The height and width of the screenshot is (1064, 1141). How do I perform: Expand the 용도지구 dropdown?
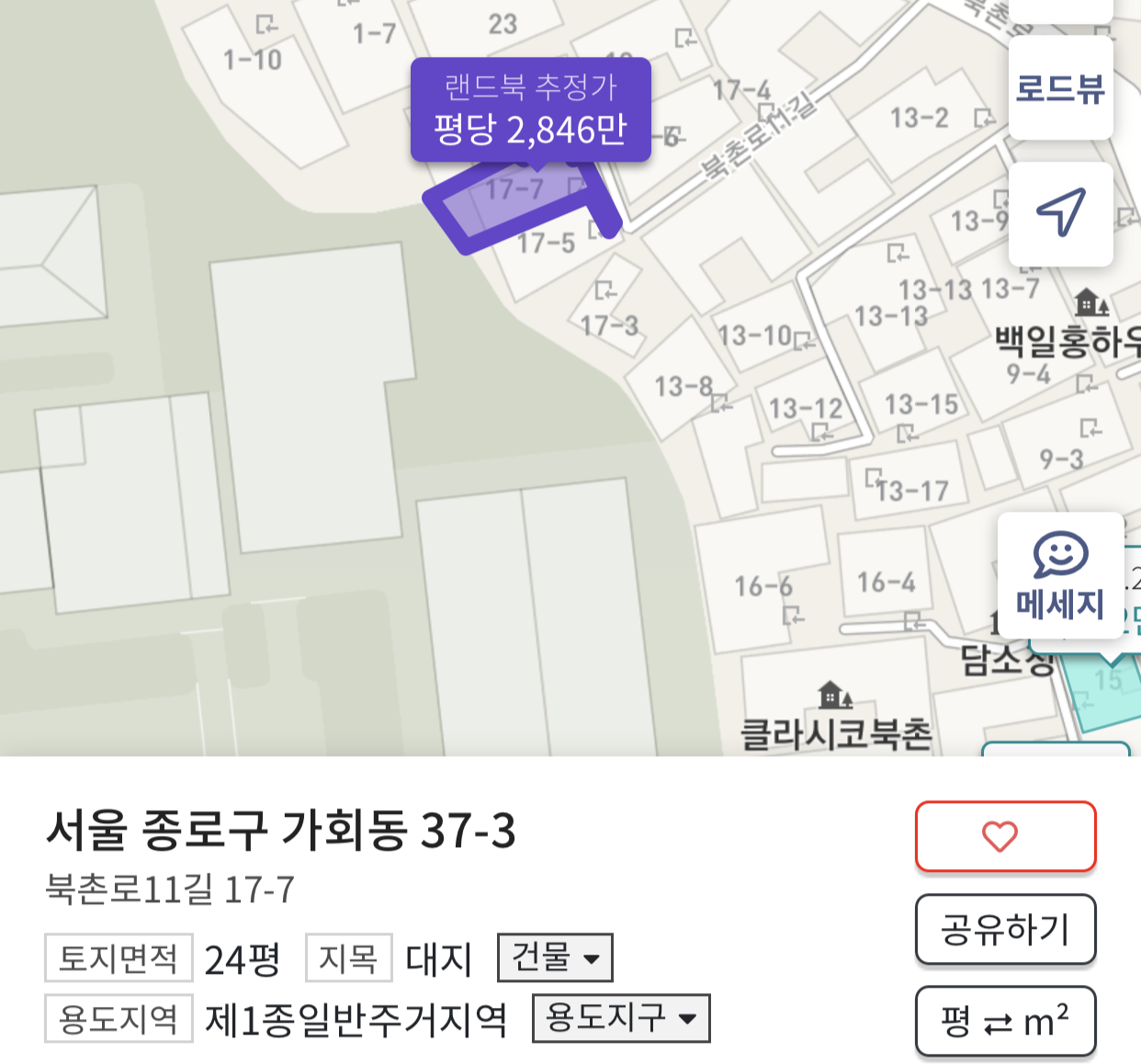[620, 1018]
